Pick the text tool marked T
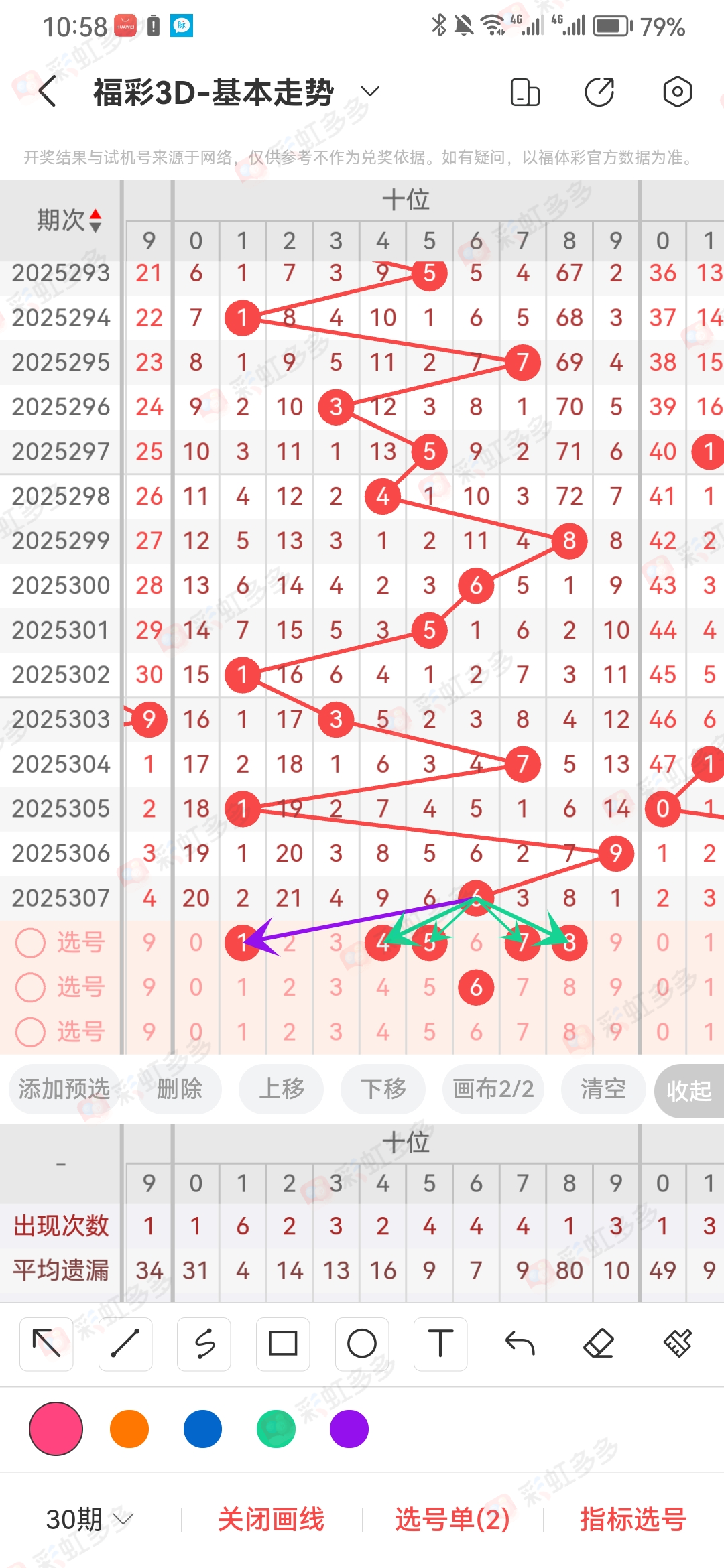 click(x=440, y=1344)
